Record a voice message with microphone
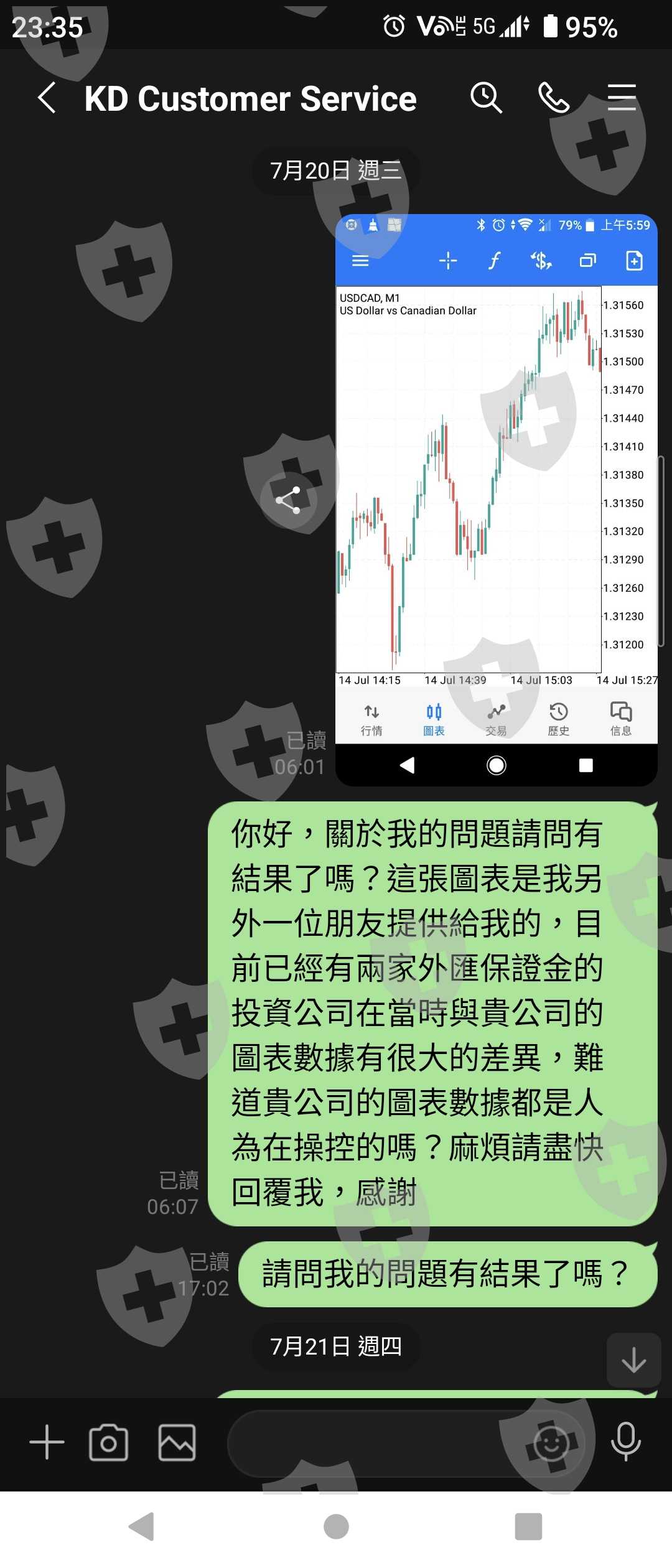672x1568 pixels. click(x=626, y=1442)
